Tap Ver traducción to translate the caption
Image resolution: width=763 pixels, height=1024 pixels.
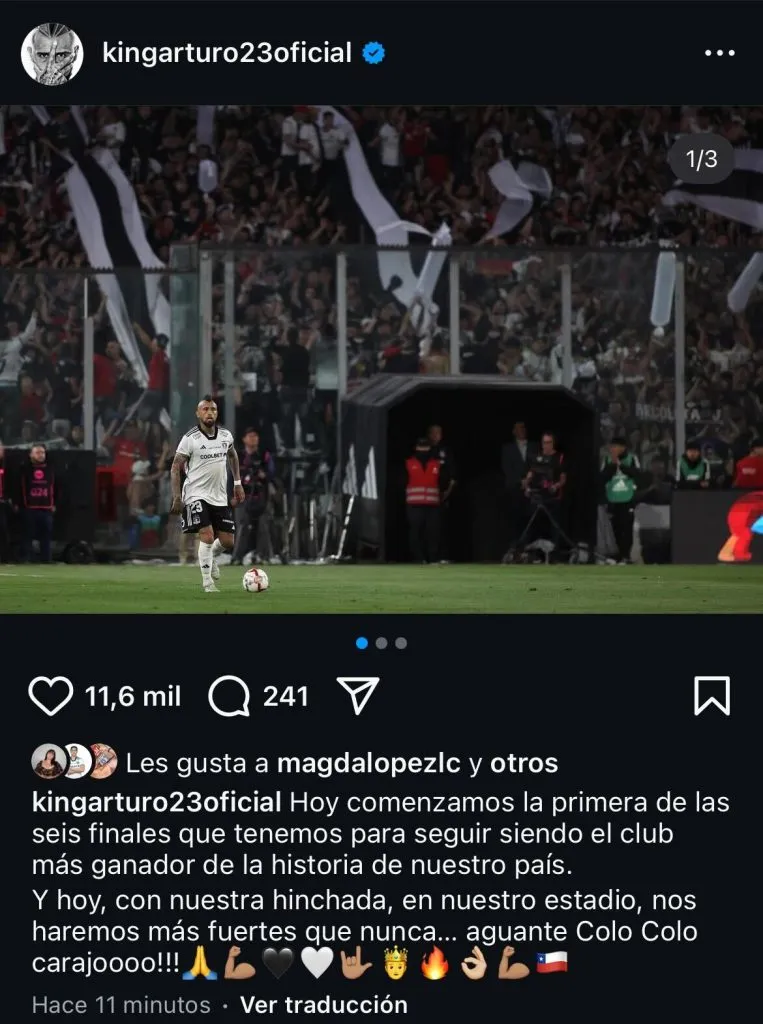point(324,1004)
